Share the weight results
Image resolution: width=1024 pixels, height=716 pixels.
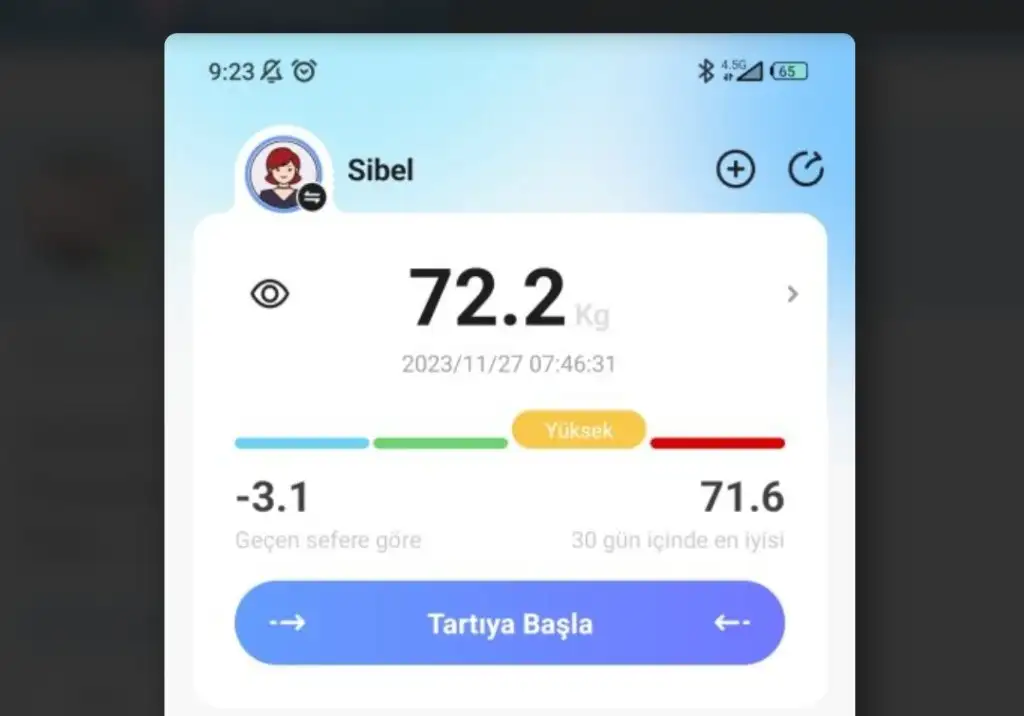(806, 170)
